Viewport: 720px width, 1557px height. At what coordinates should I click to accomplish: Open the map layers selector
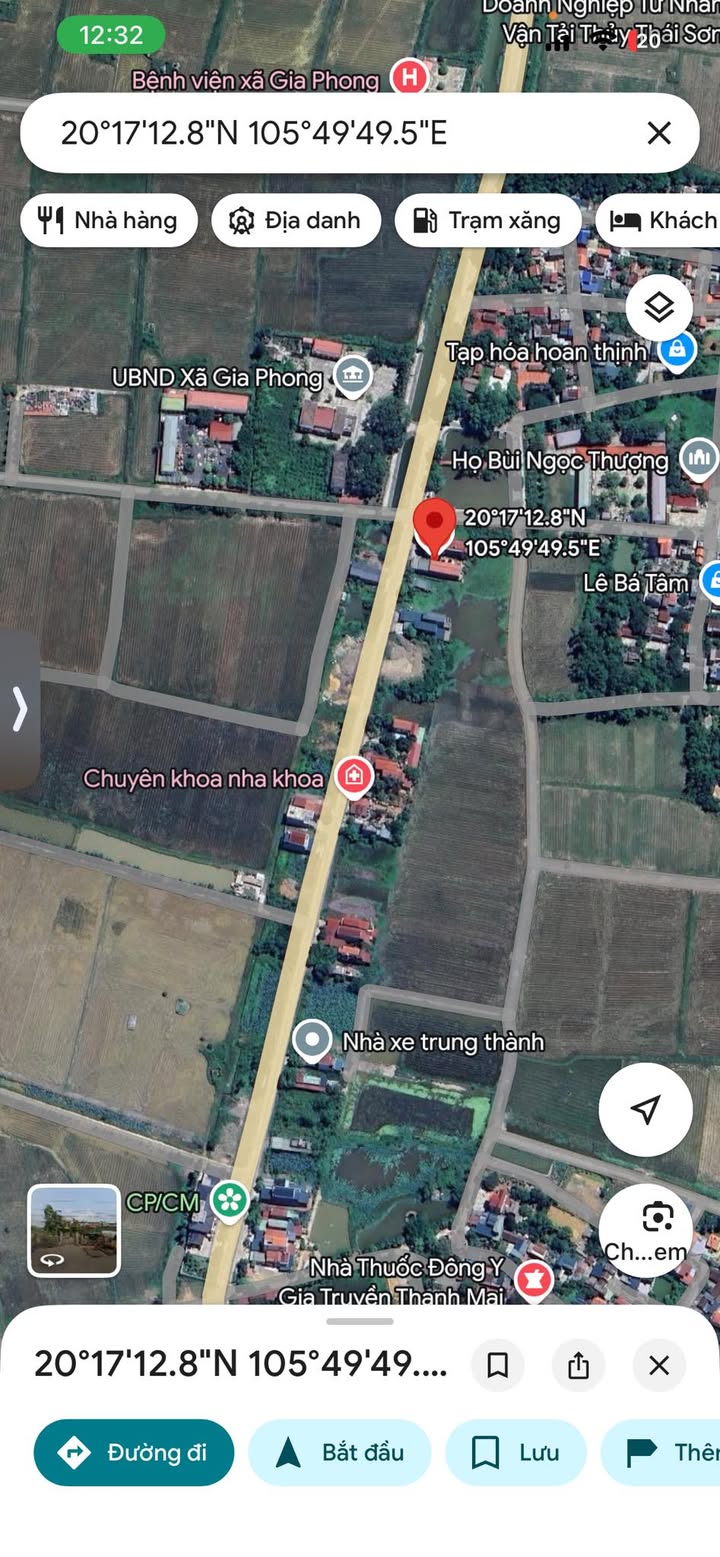click(x=659, y=307)
